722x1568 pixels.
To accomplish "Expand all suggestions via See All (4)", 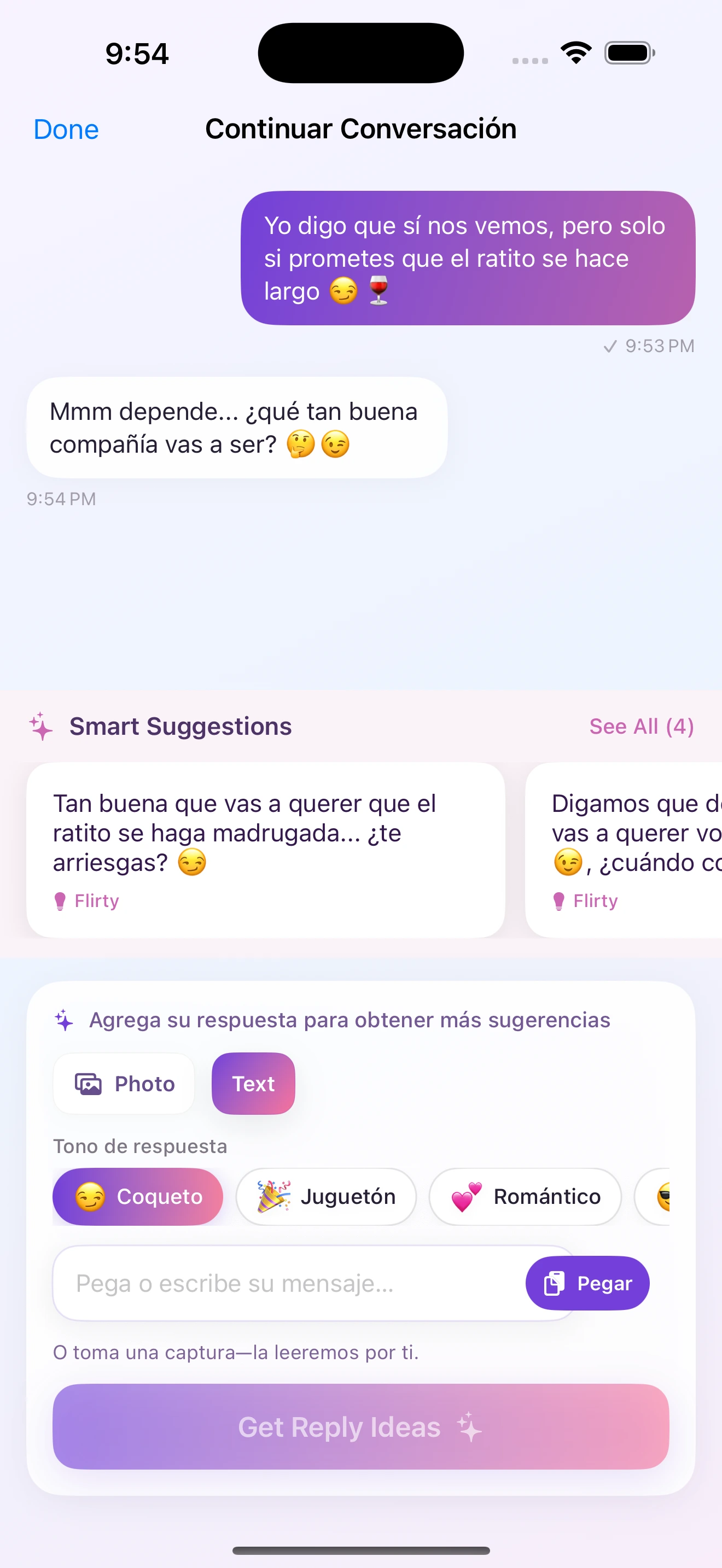I will pyautogui.click(x=641, y=726).
